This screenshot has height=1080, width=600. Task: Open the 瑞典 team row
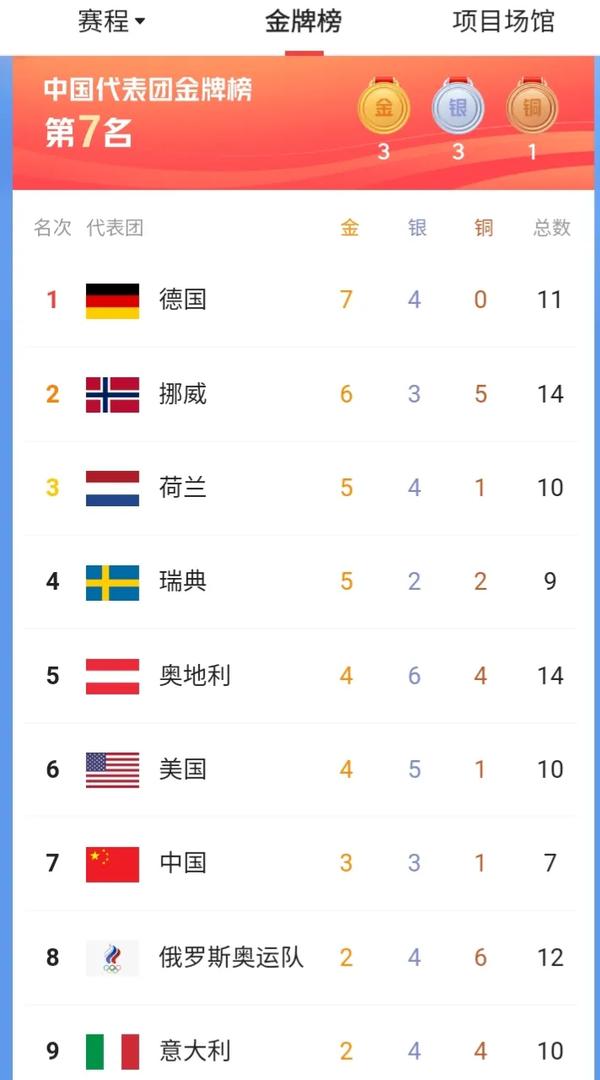click(x=300, y=581)
